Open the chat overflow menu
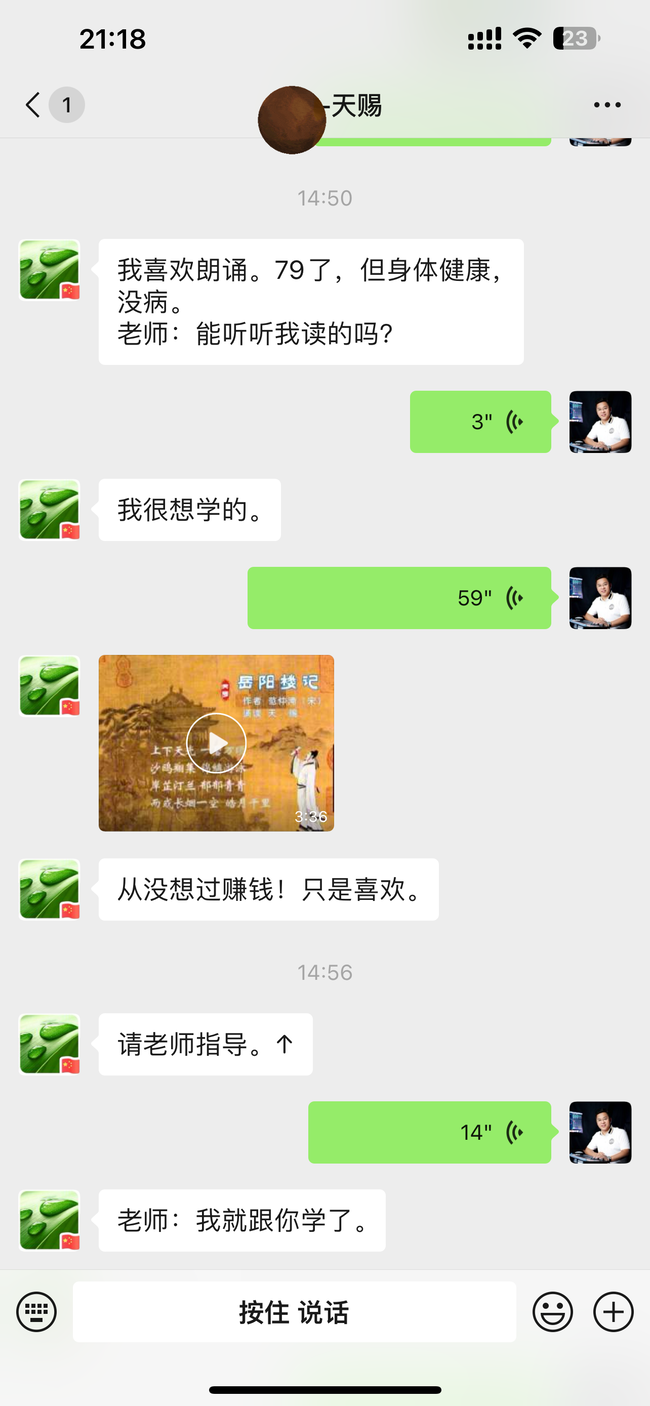This screenshot has width=650, height=1406. [x=607, y=105]
